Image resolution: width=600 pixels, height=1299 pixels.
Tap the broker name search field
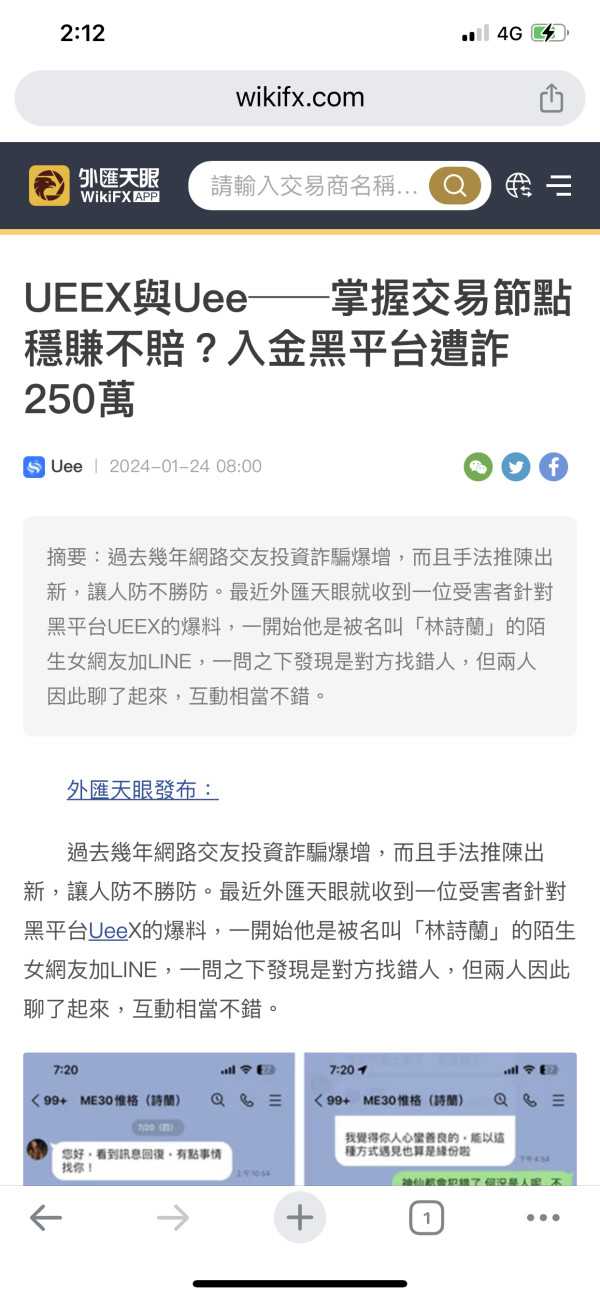click(x=313, y=186)
